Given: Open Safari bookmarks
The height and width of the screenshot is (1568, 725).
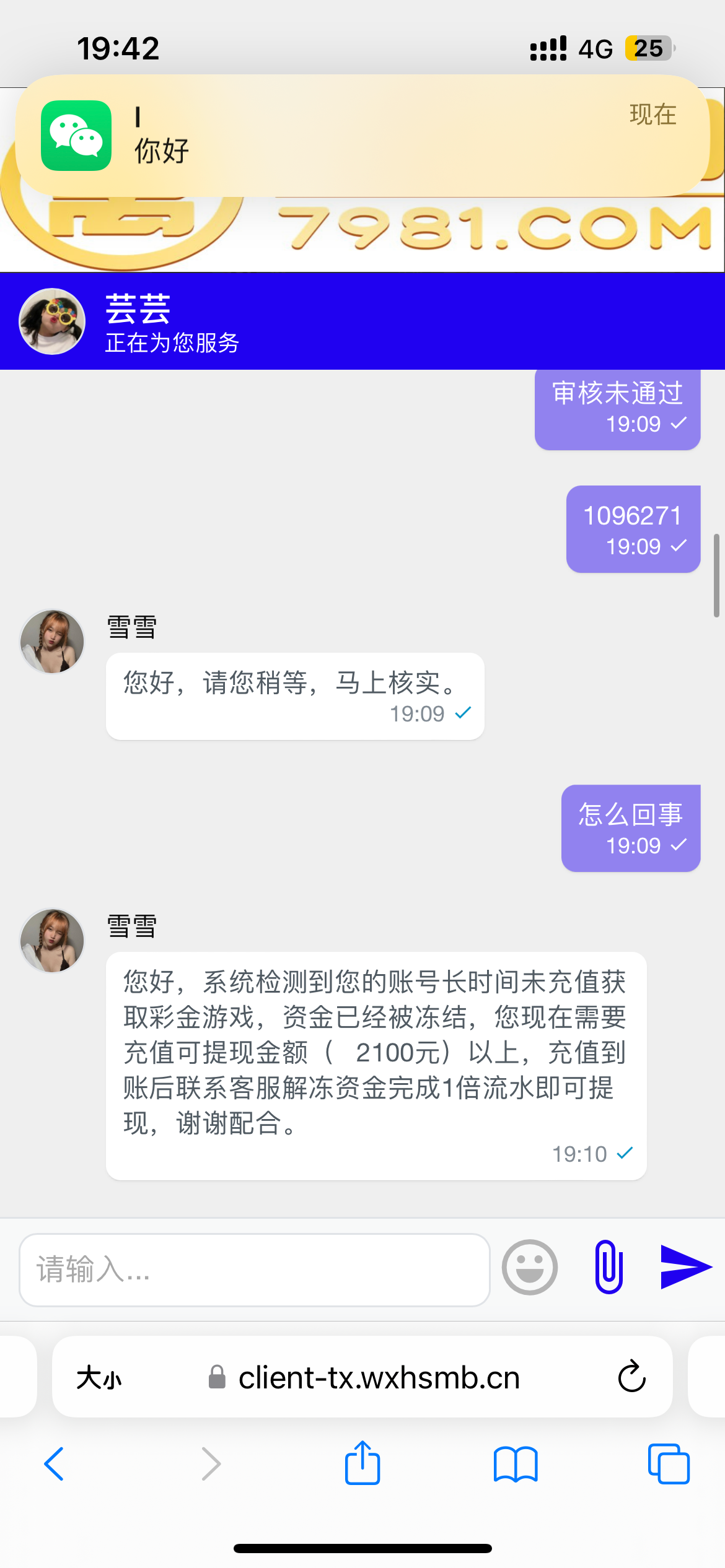Looking at the screenshot, I should click(516, 1464).
